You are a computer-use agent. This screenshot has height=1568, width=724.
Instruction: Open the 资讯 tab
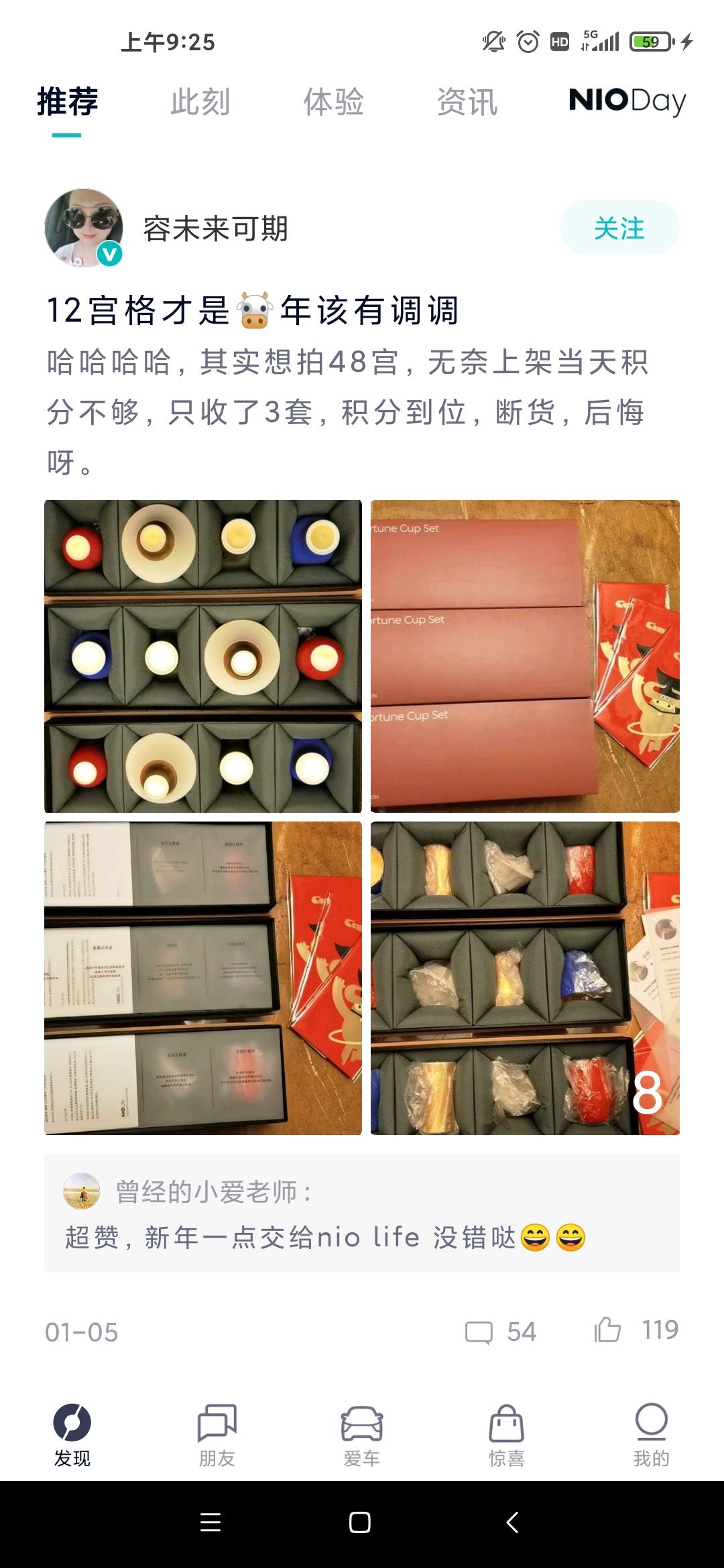467,103
